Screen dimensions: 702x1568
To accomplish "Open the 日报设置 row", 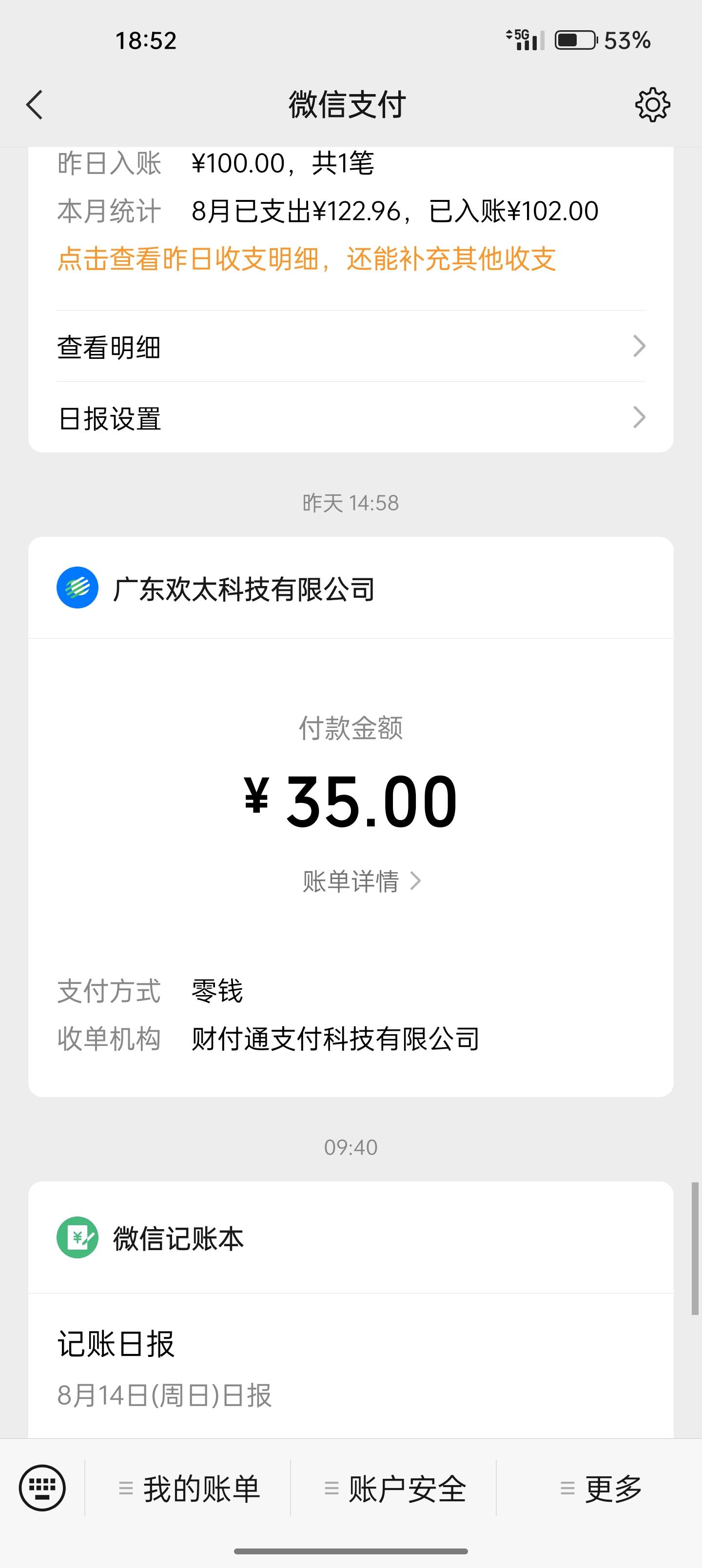I will point(351,417).
